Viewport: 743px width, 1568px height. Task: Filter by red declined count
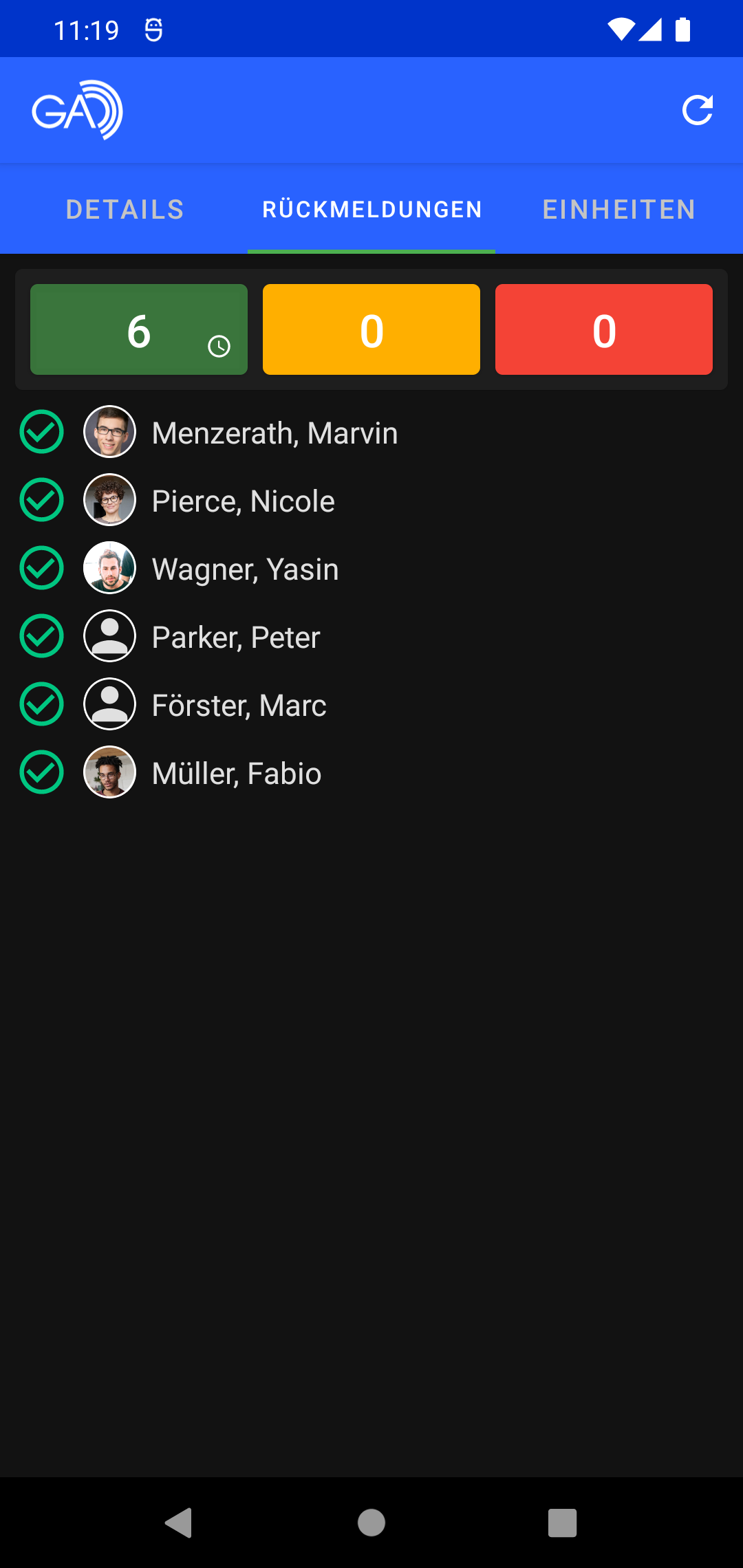pyautogui.click(x=603, y=329)
